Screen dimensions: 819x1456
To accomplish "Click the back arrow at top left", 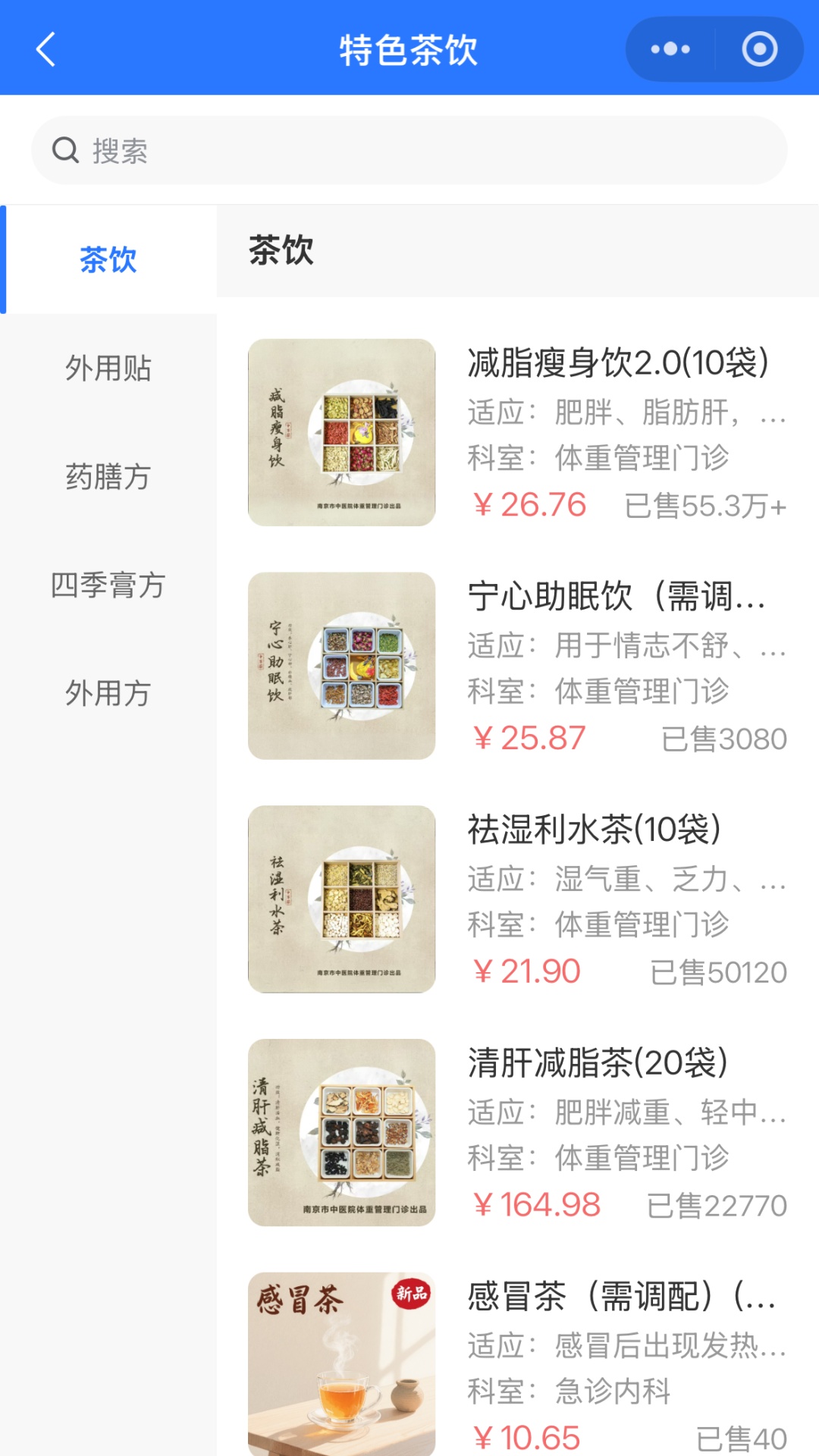I will coord(44,49).
